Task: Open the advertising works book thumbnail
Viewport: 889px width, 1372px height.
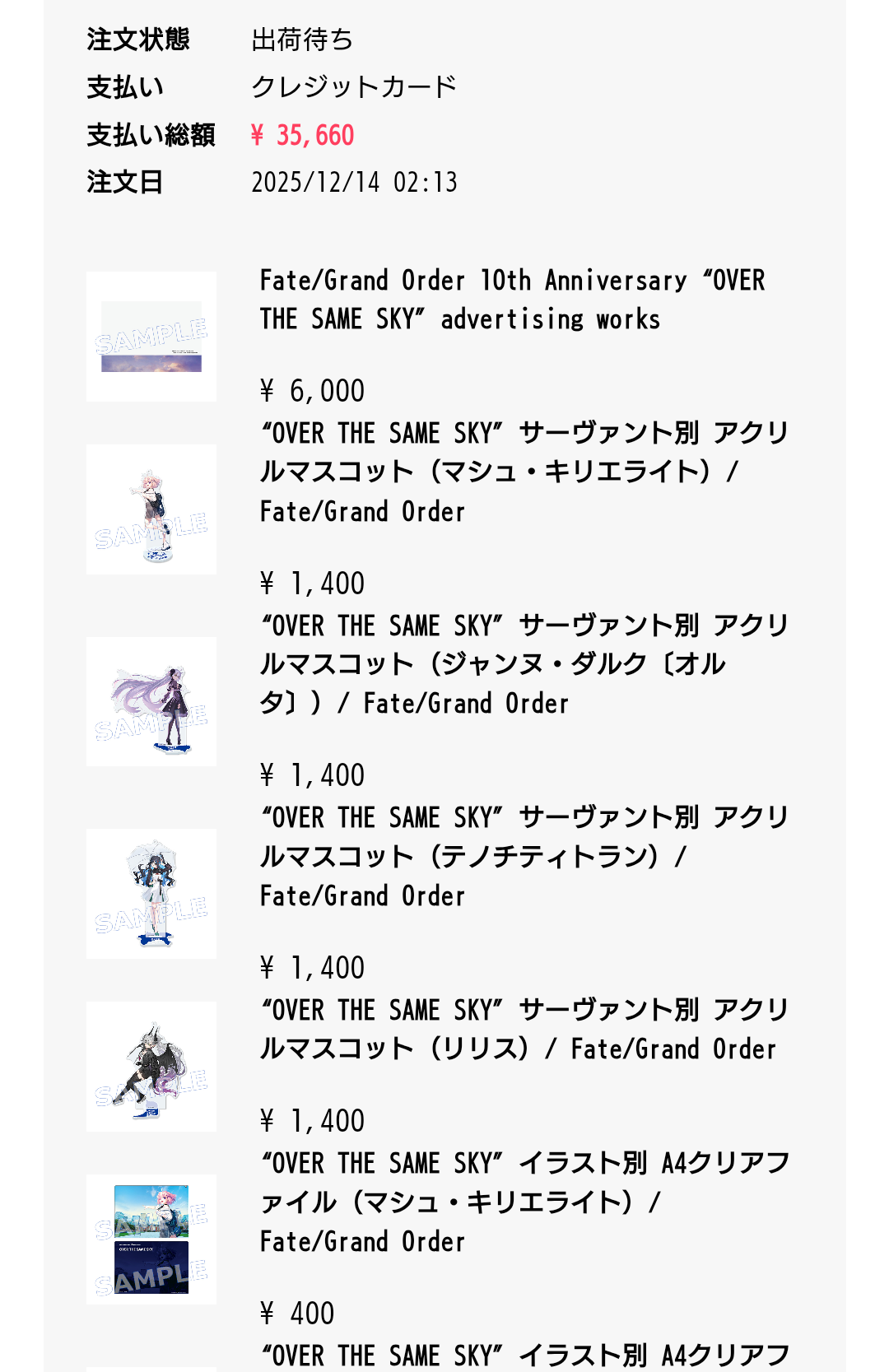Action: 151,337
